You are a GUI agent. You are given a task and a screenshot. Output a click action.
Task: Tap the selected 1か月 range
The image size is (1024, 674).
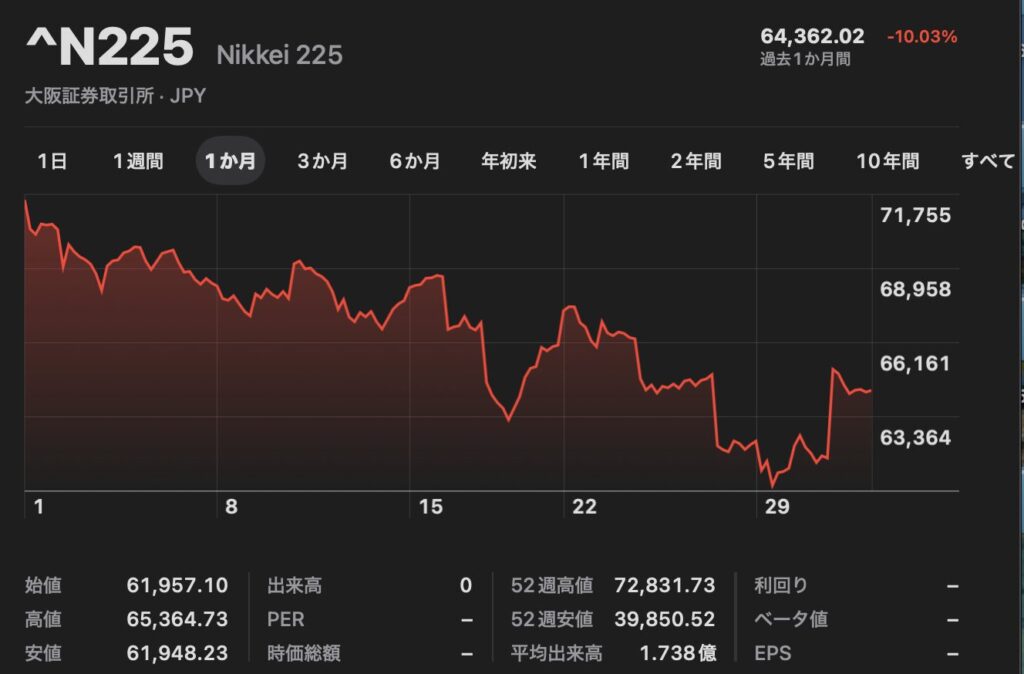point(230,161)
